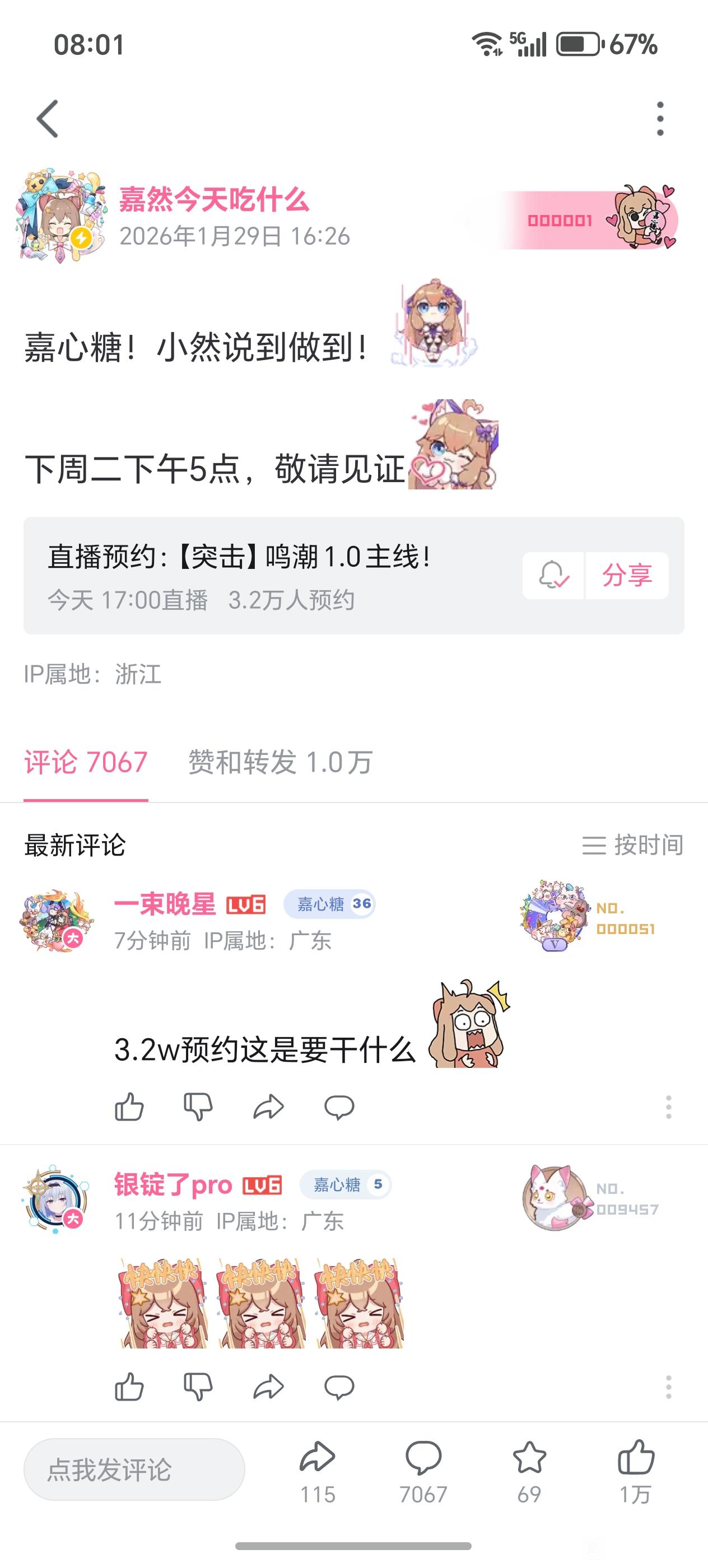
Task: Forward the post with the bottom share icon
Action: [x=317, y=1469]
